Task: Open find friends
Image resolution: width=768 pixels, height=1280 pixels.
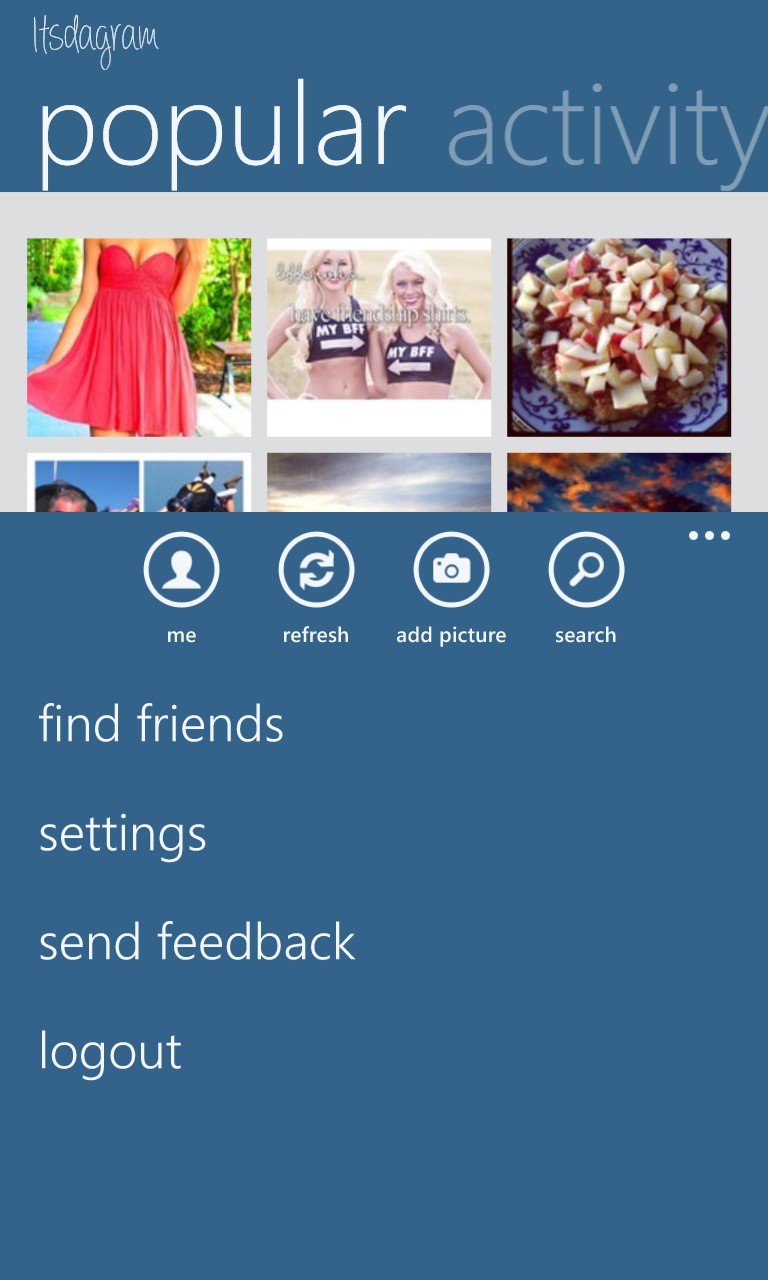Action: click(x=161, y=724)
